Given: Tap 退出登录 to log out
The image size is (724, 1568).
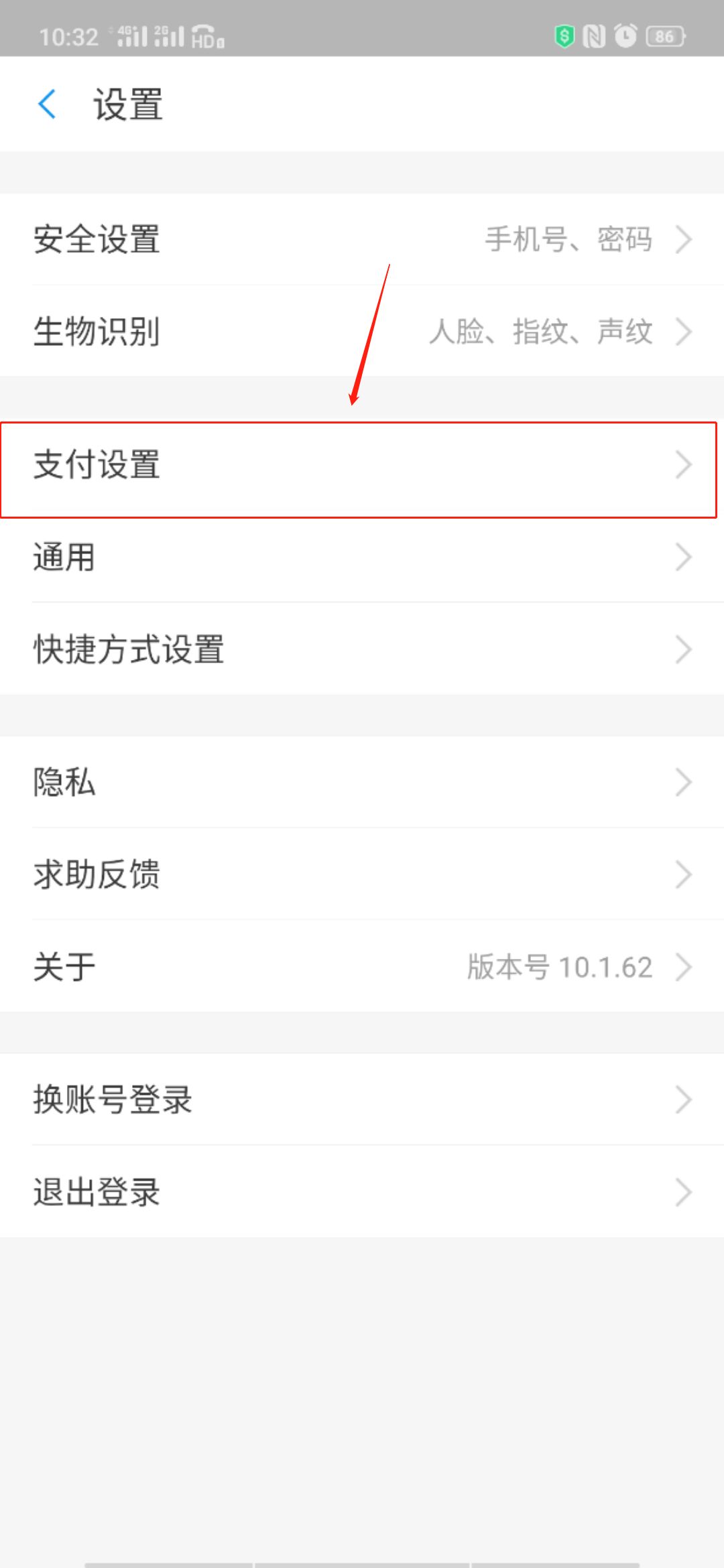Looking at the screenshot, I should coord(362,1191).
